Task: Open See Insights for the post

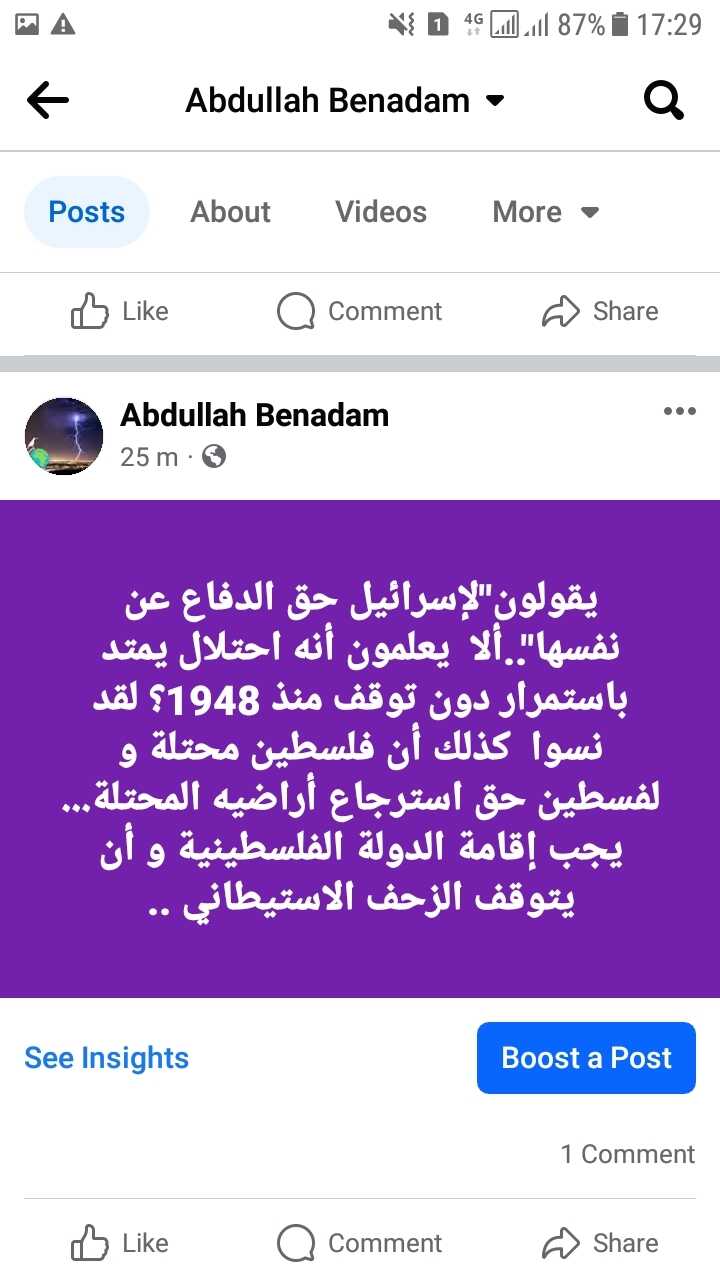Action: point(106,1058)
